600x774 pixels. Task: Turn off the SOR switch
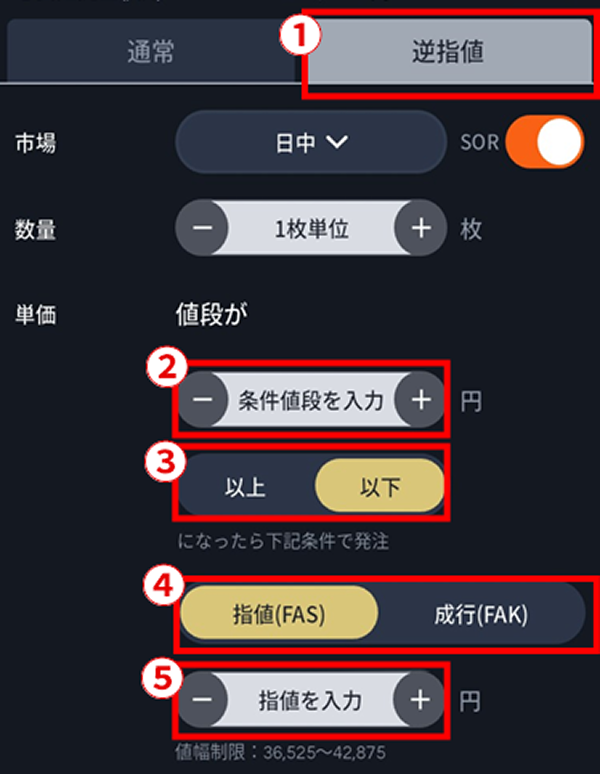click(544, 142)
